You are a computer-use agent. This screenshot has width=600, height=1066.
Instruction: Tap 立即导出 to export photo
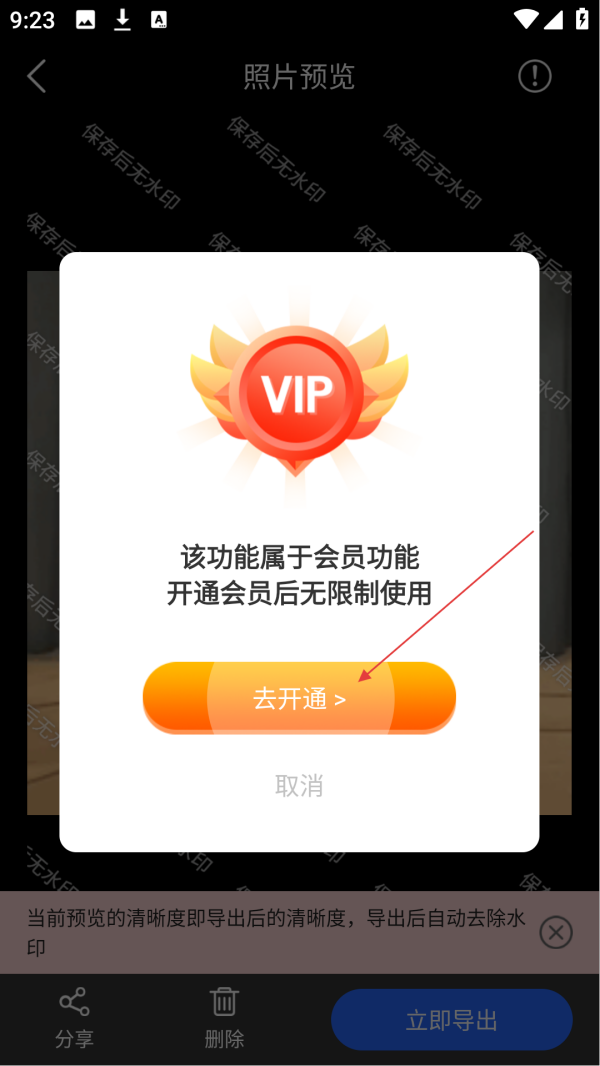coord(452,1020)
